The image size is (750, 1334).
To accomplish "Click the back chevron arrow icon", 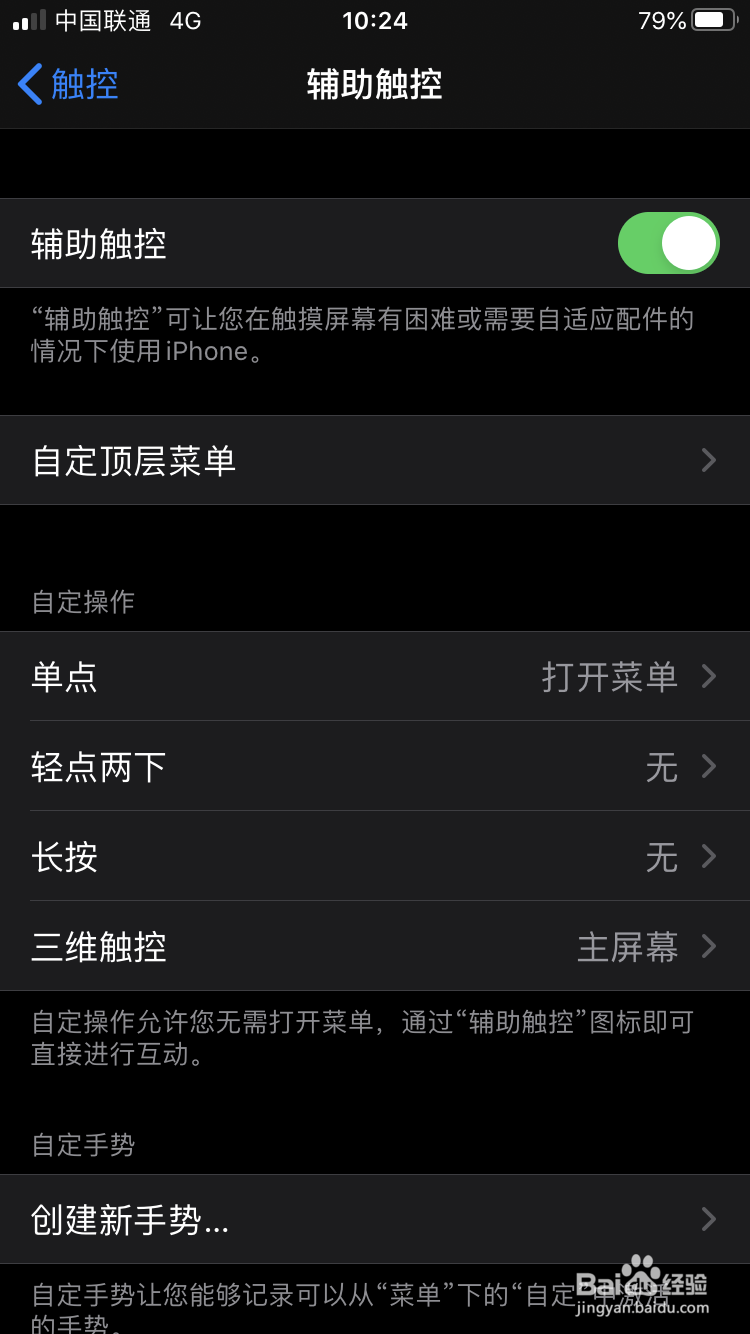I will click(x=28, y=84).
